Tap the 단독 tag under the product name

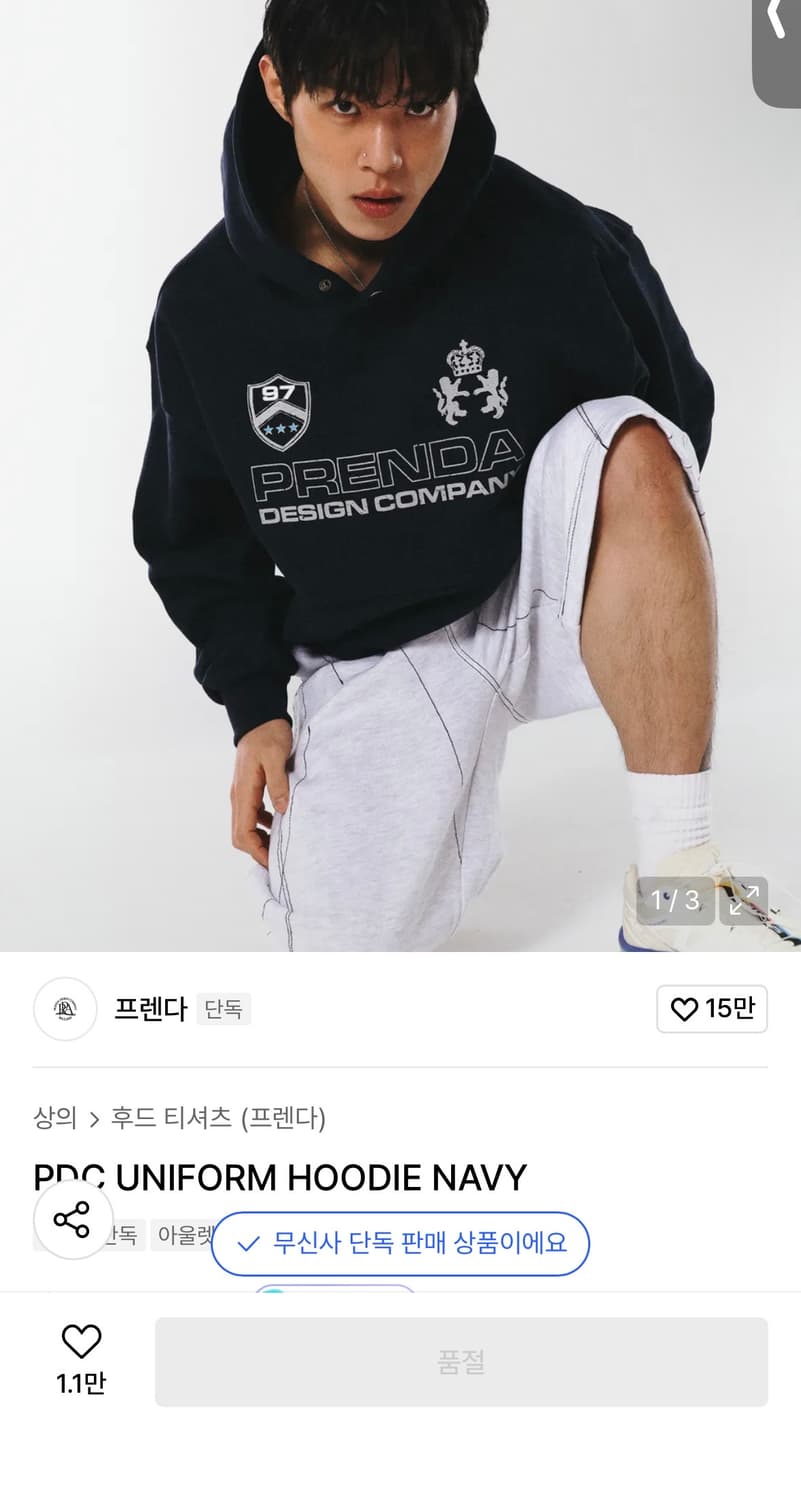124,1236
